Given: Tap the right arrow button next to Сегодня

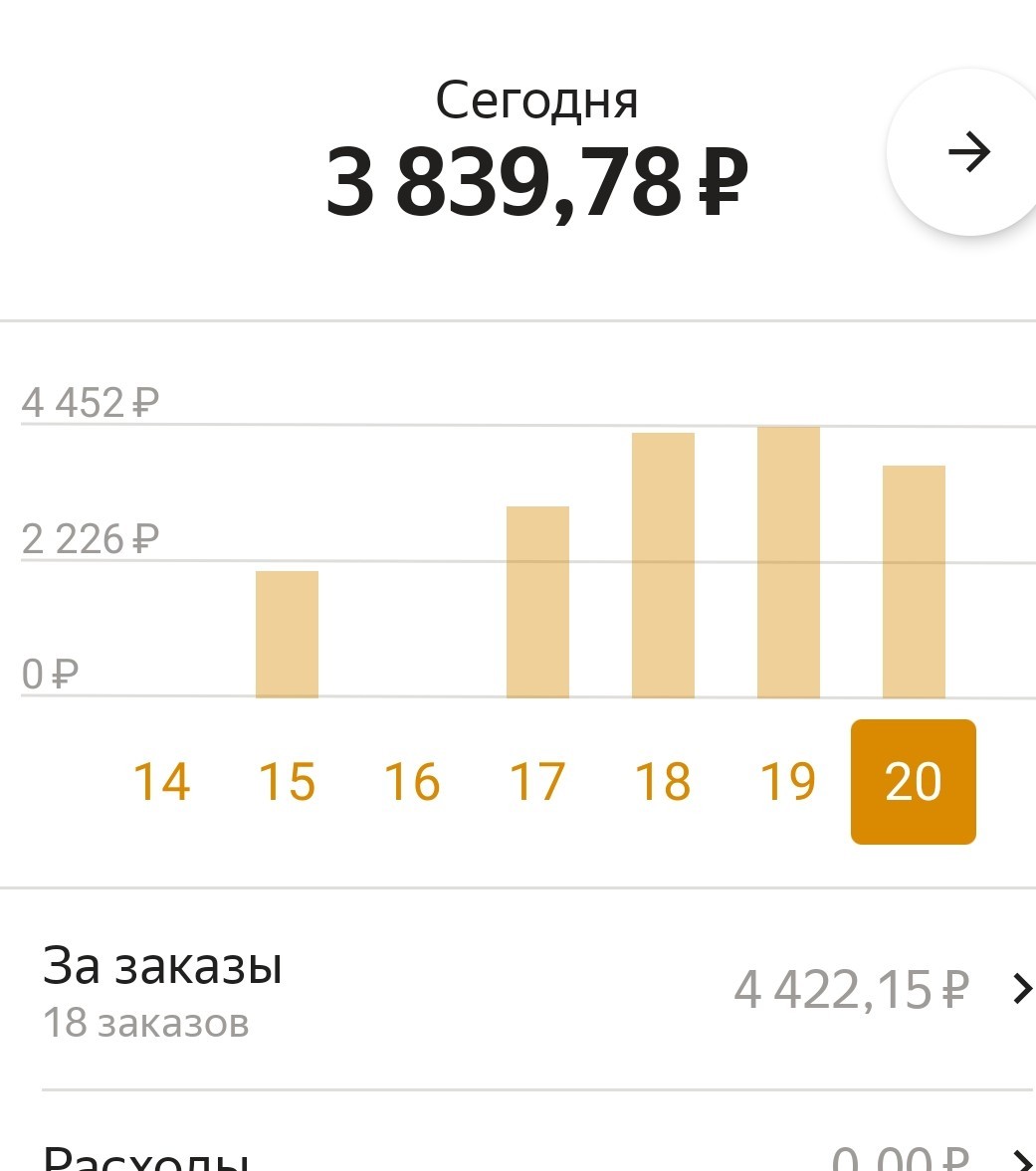Looking at the screenshot, I should [x=968, y=152].
